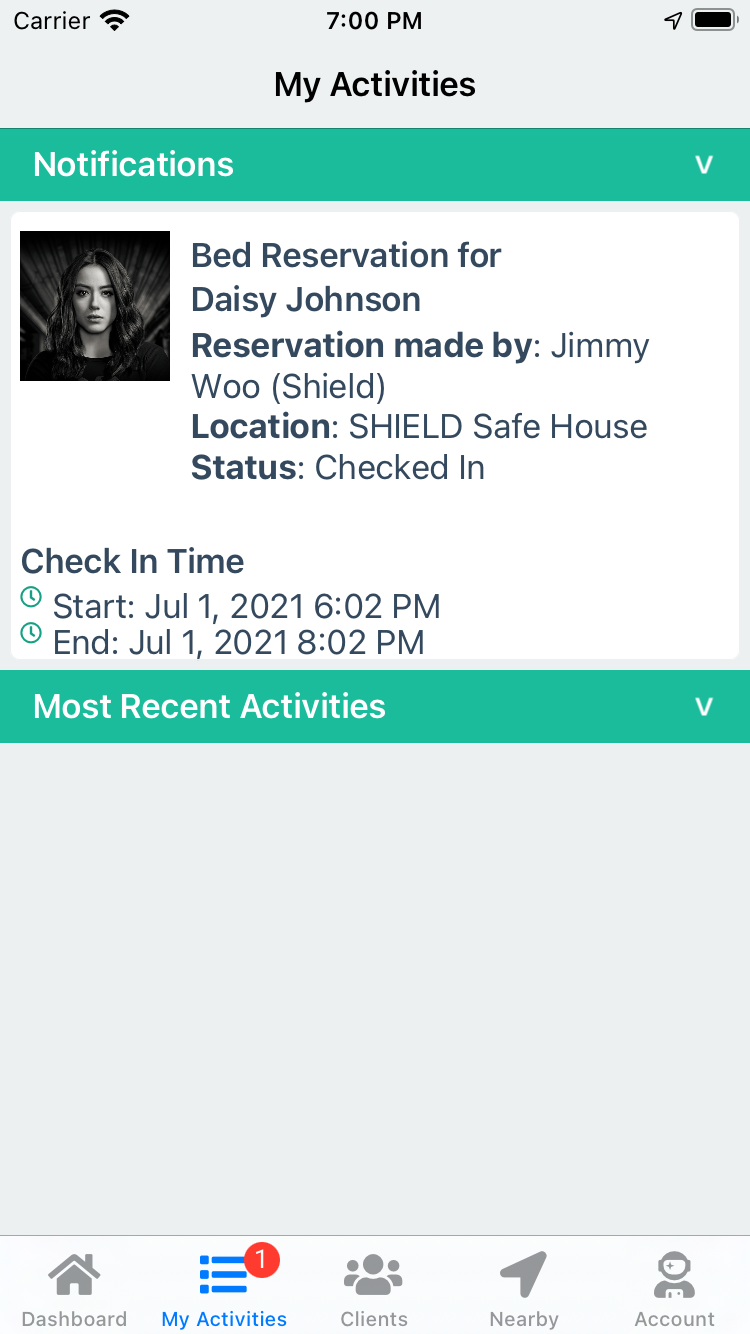Open the Nearby tab
This screenshot has height=1334, width=750.
click(x=524, y=1290)
